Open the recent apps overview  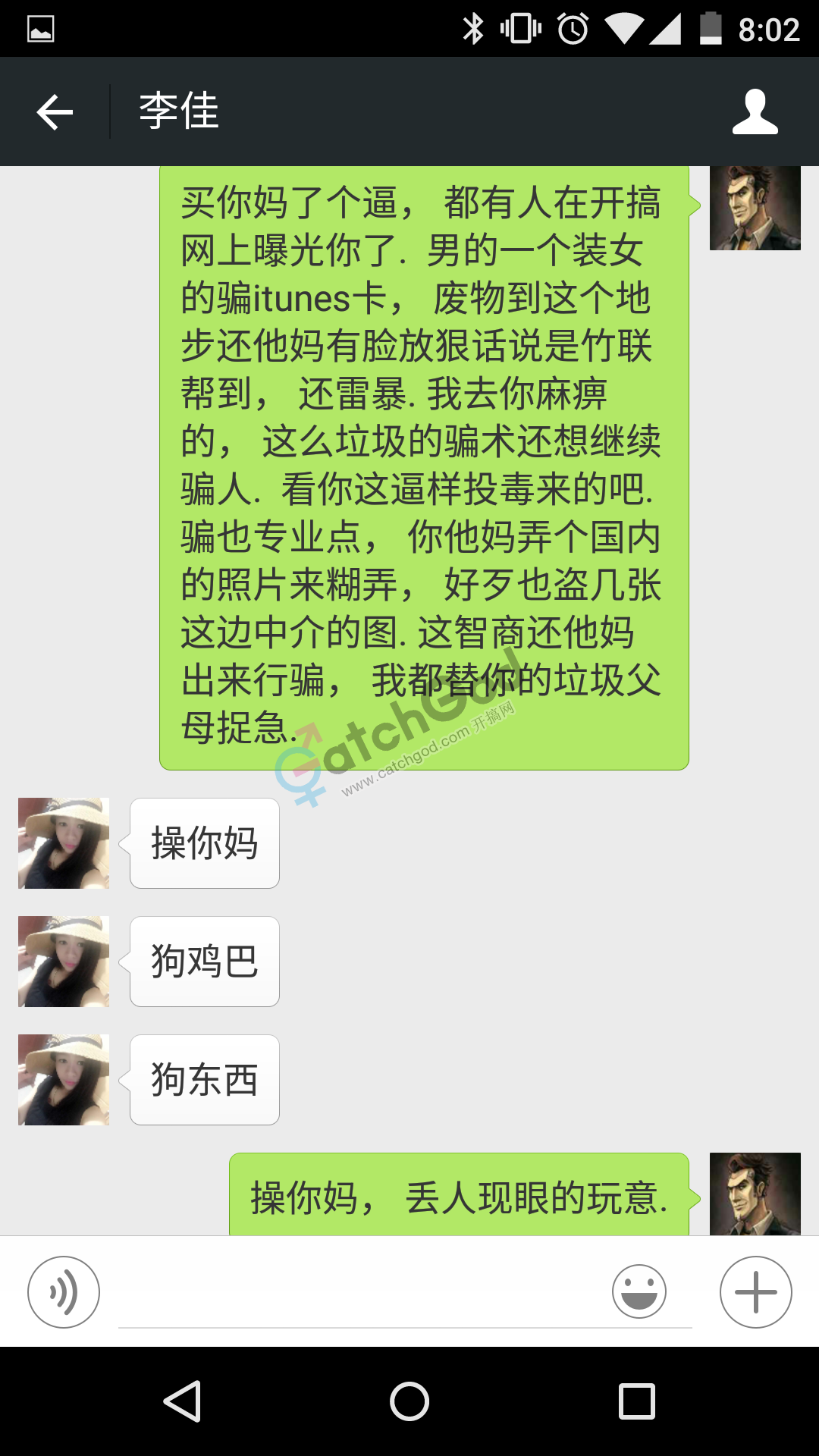pos(637,1401)
